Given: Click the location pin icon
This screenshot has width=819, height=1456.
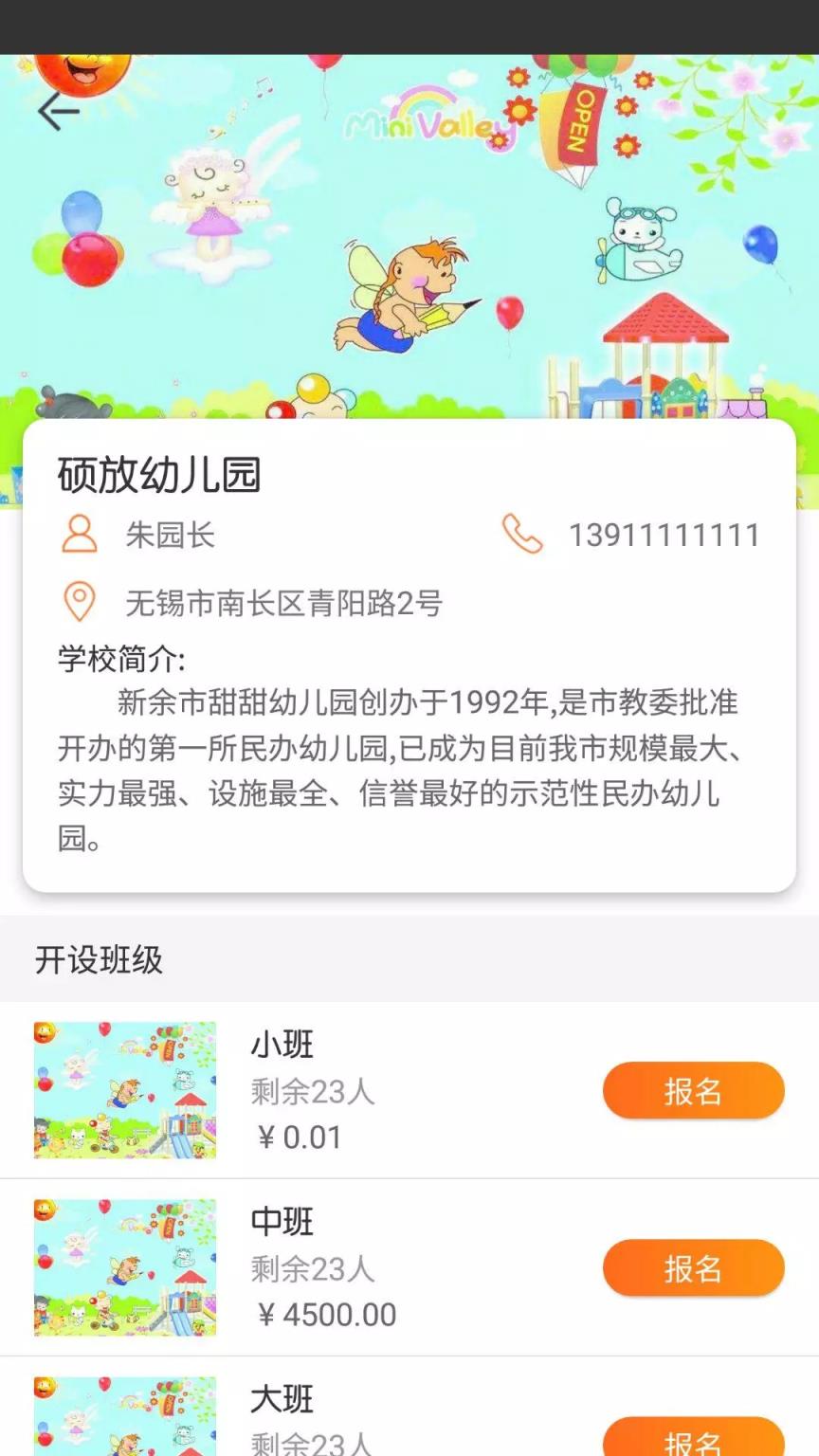Looking at the screenshot, I should [80, 600].
